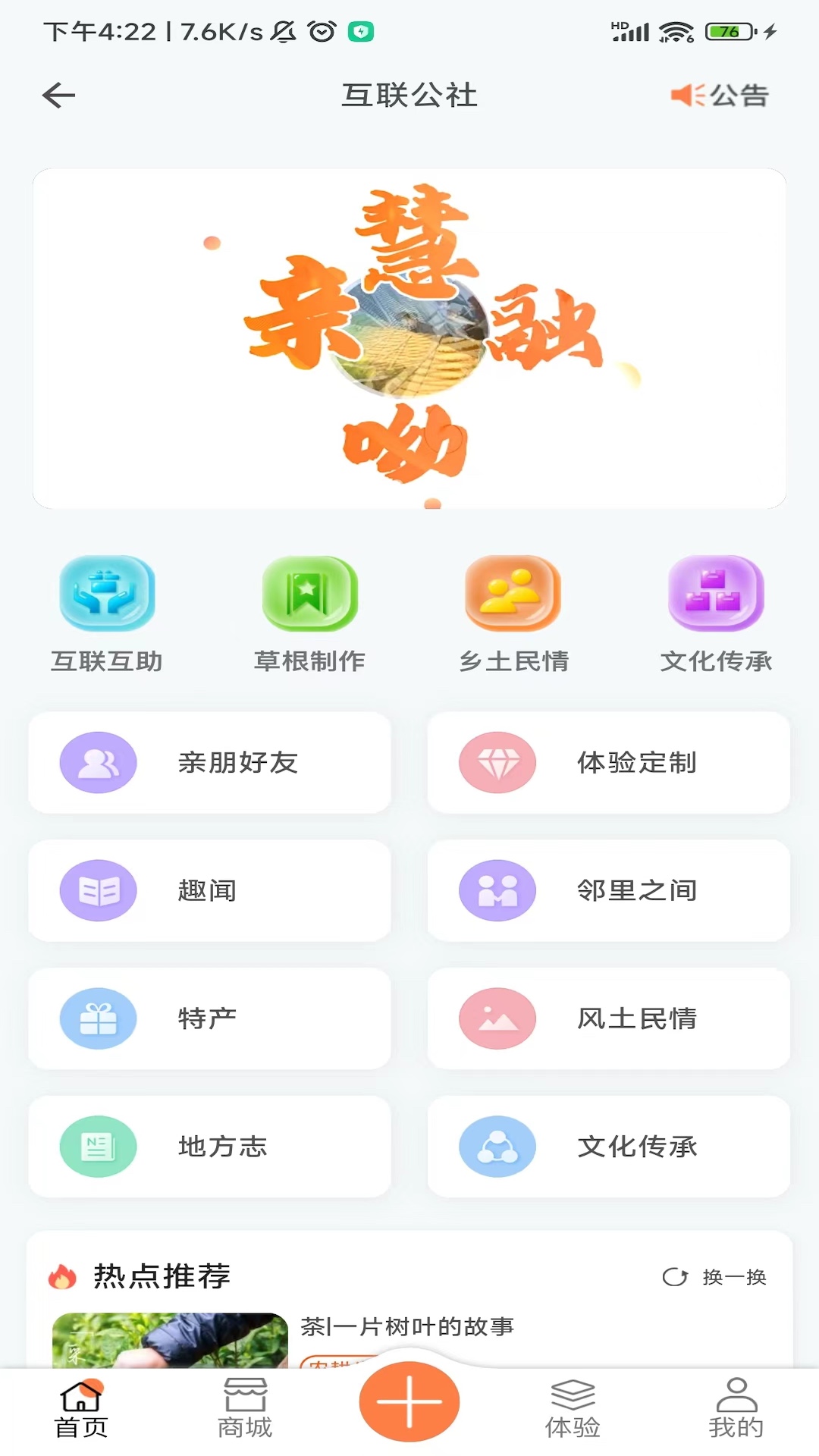Go back using the top-left arrow
819x1456 pixels.
[x=58, y=96]
